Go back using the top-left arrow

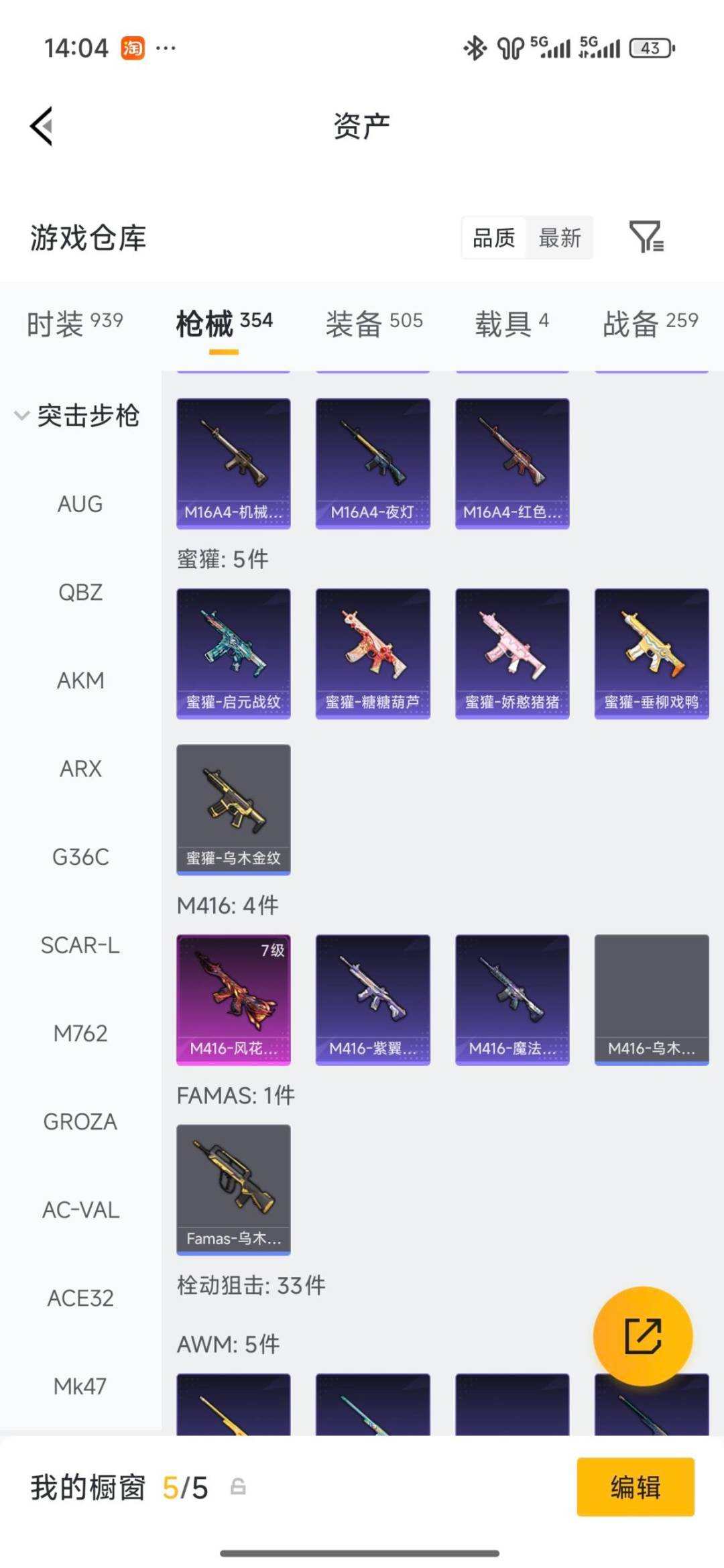pos(42,126)
